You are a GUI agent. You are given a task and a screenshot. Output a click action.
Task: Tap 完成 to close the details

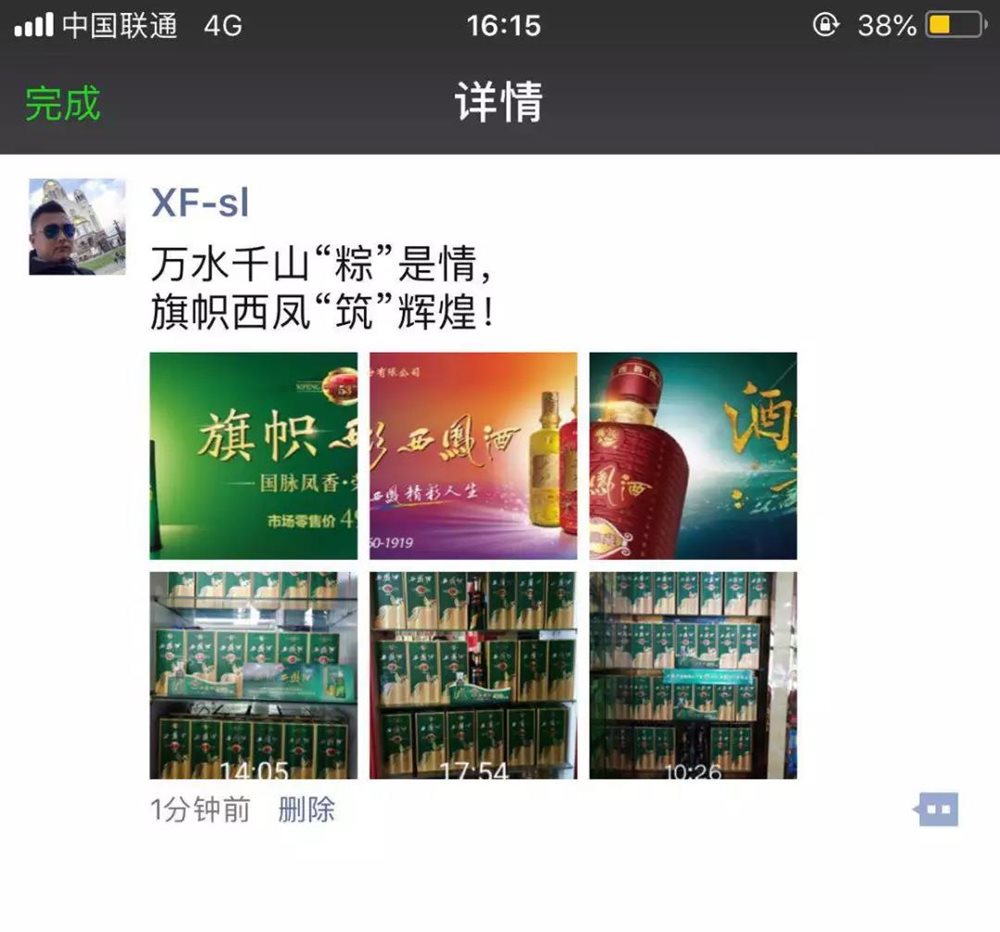(62, 103)
